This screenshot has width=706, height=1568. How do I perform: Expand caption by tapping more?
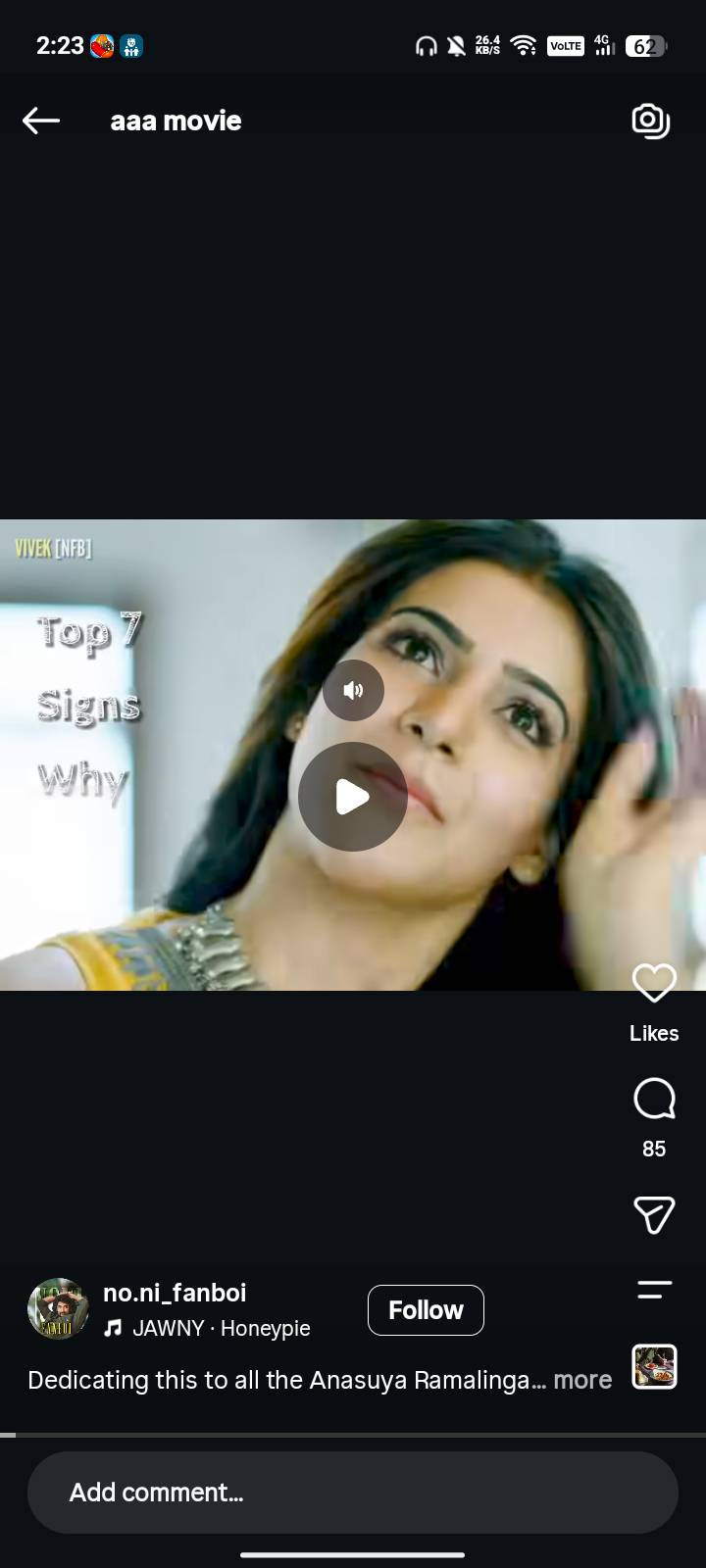[582, 1380]
